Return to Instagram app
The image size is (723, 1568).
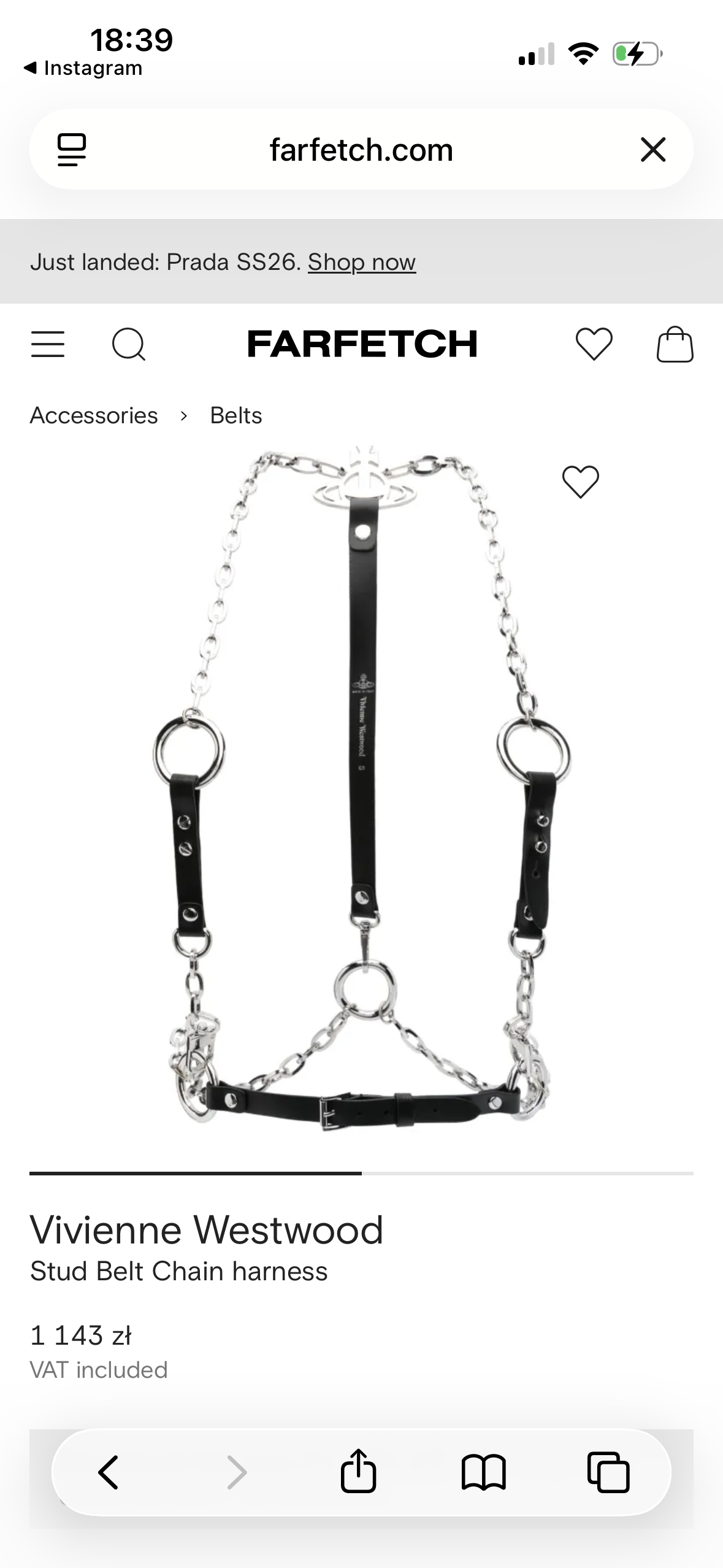(83, 68)
